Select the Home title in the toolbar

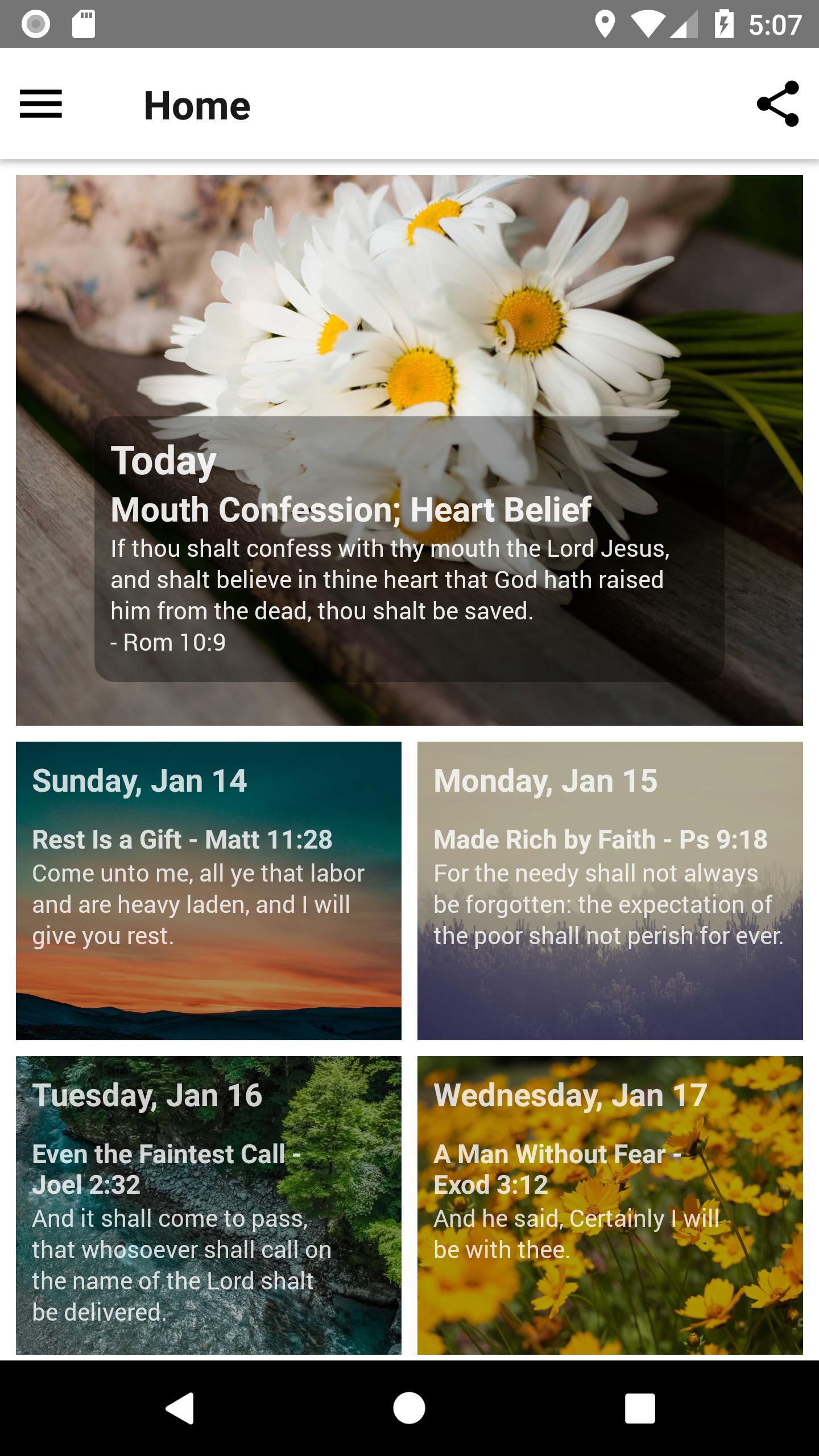197,105
